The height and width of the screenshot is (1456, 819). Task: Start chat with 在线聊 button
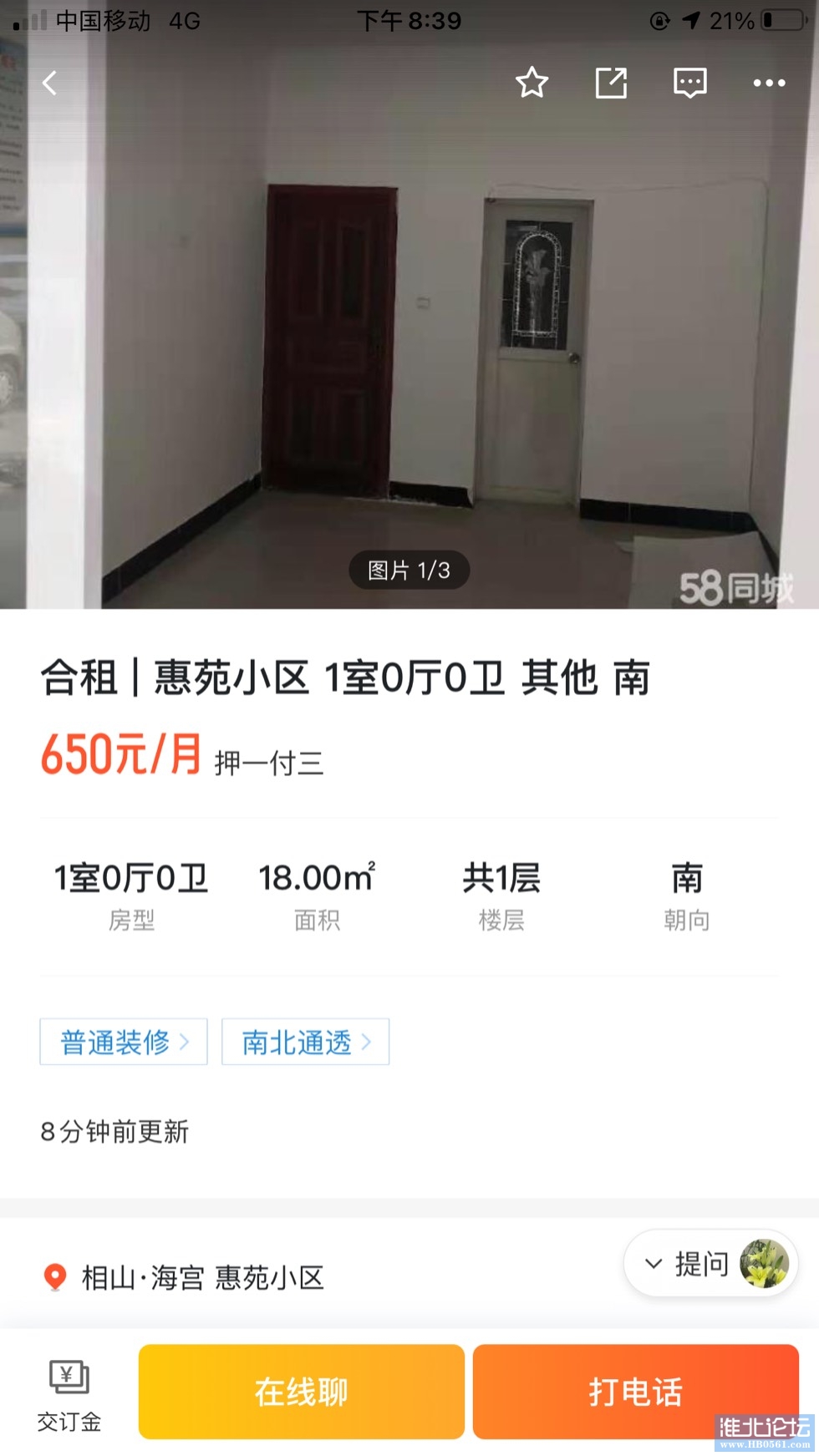pyautogui.click(x=301, y=1392)
